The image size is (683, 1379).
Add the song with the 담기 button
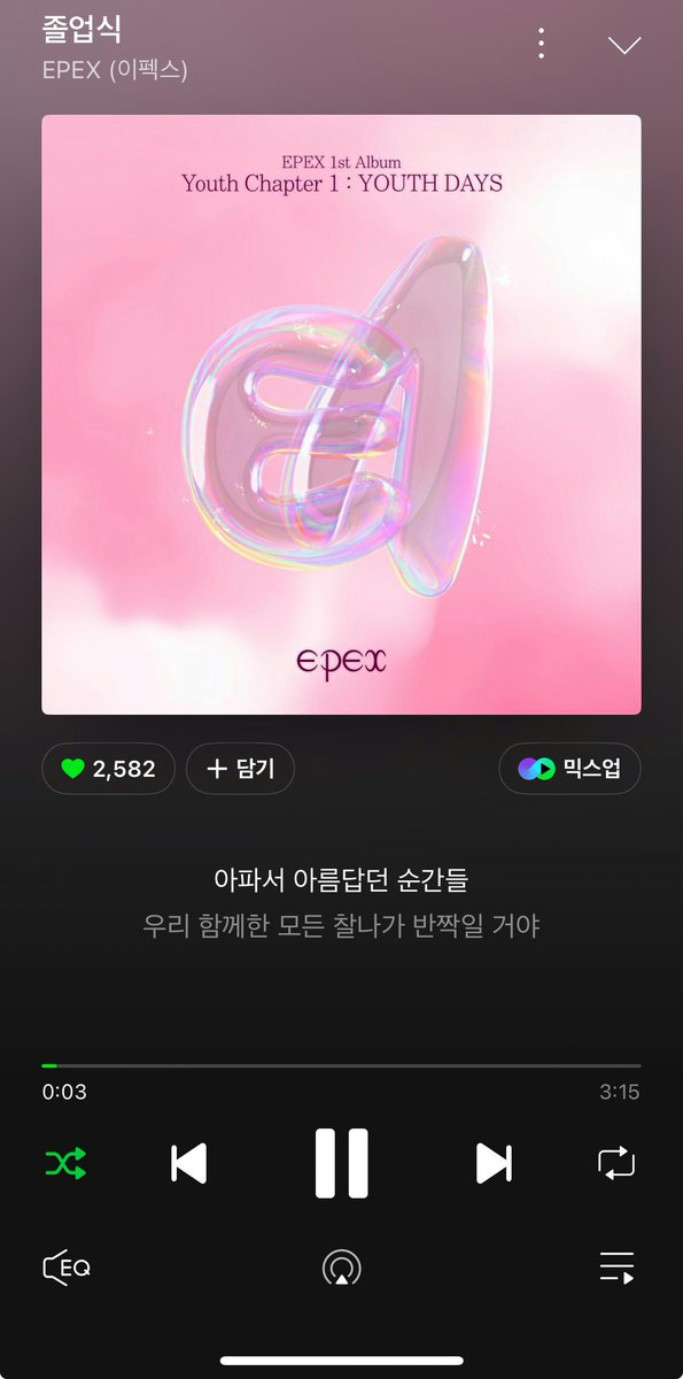tap(240, 768)
